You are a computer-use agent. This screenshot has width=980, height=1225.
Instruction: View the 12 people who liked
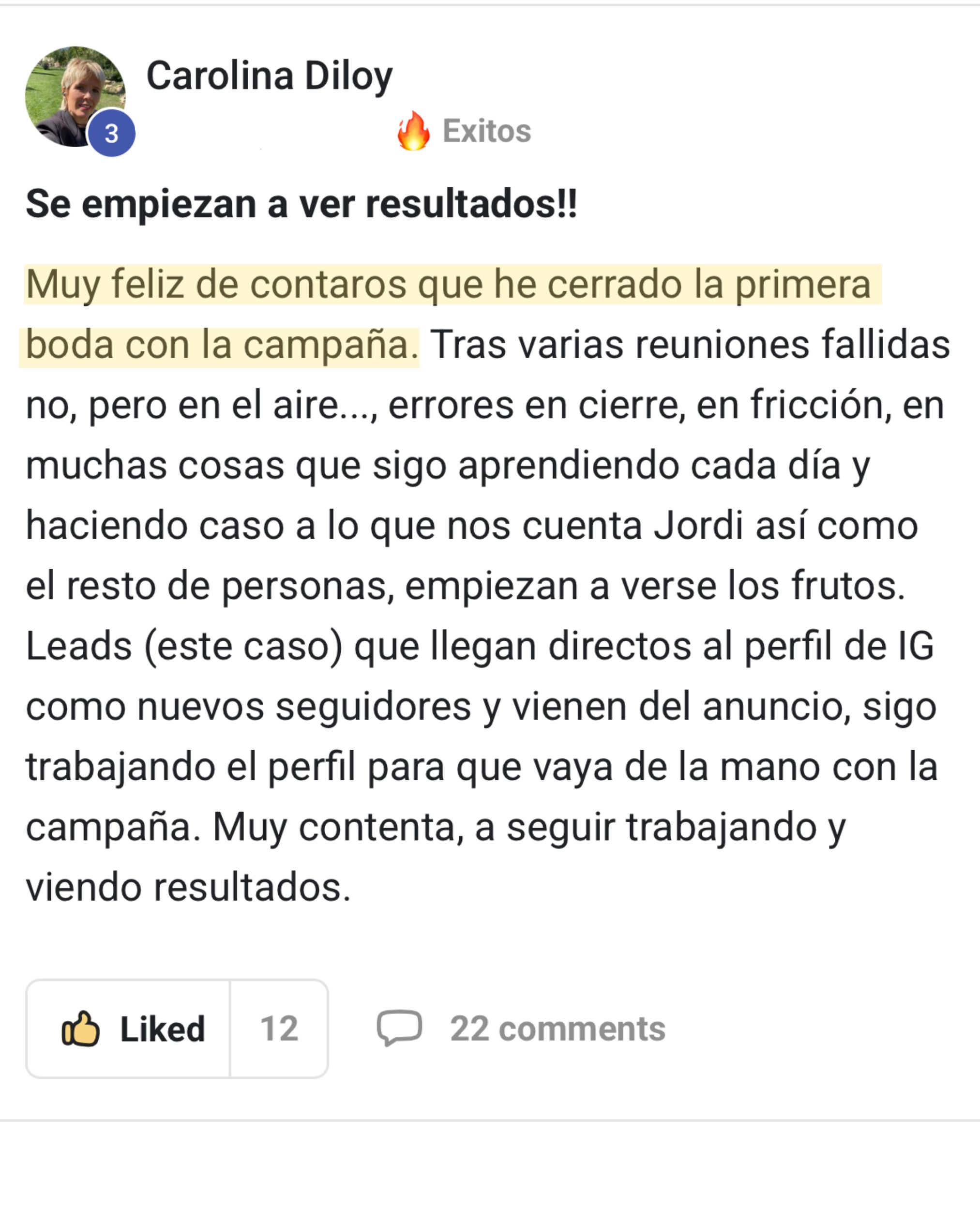pyautogui.click(x=279, y=1029)
